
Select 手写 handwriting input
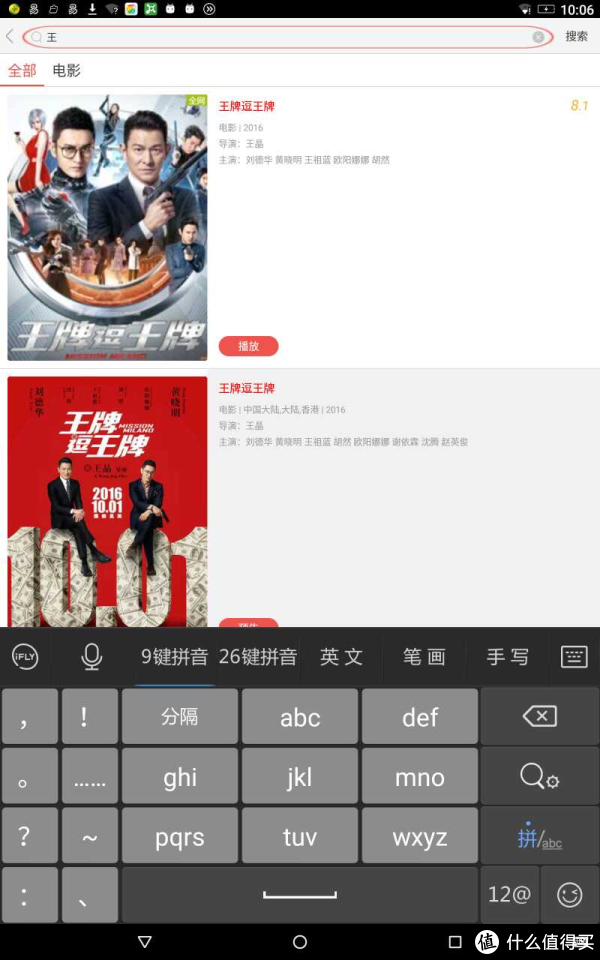click(507, 657)
